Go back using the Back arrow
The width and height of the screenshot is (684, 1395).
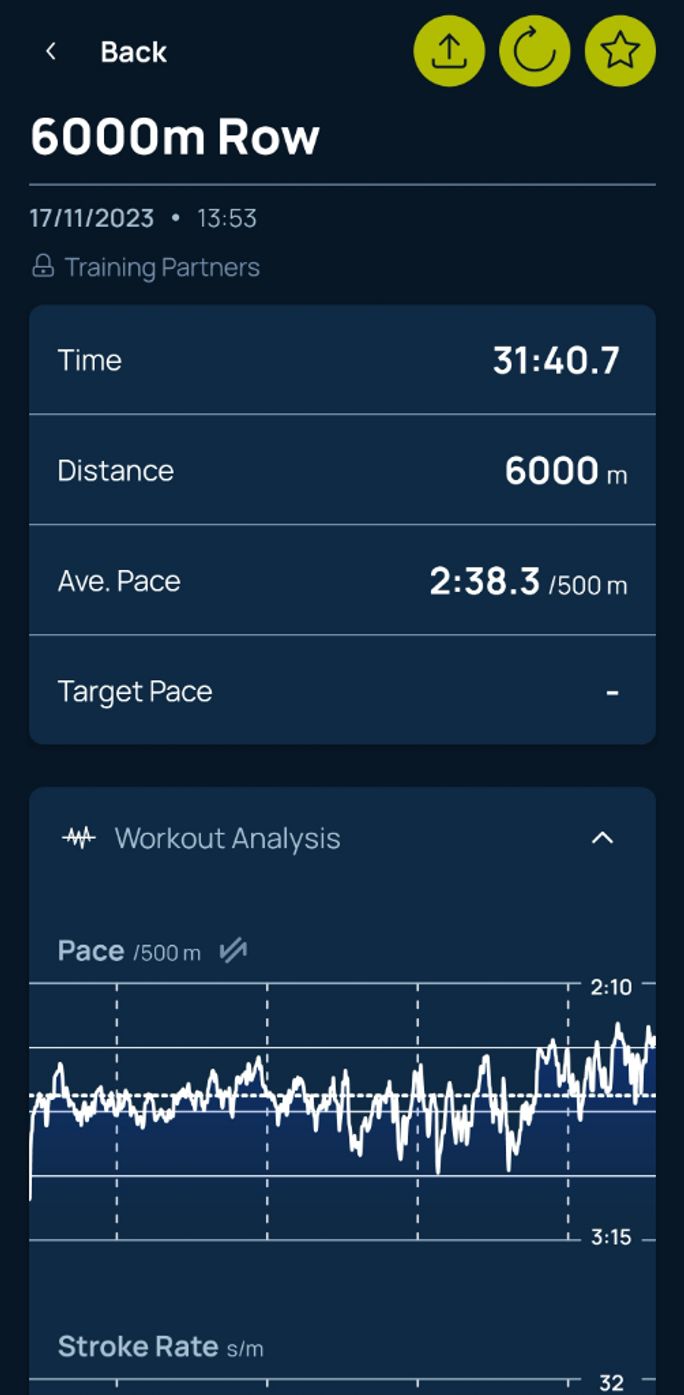tap(51, 52)
